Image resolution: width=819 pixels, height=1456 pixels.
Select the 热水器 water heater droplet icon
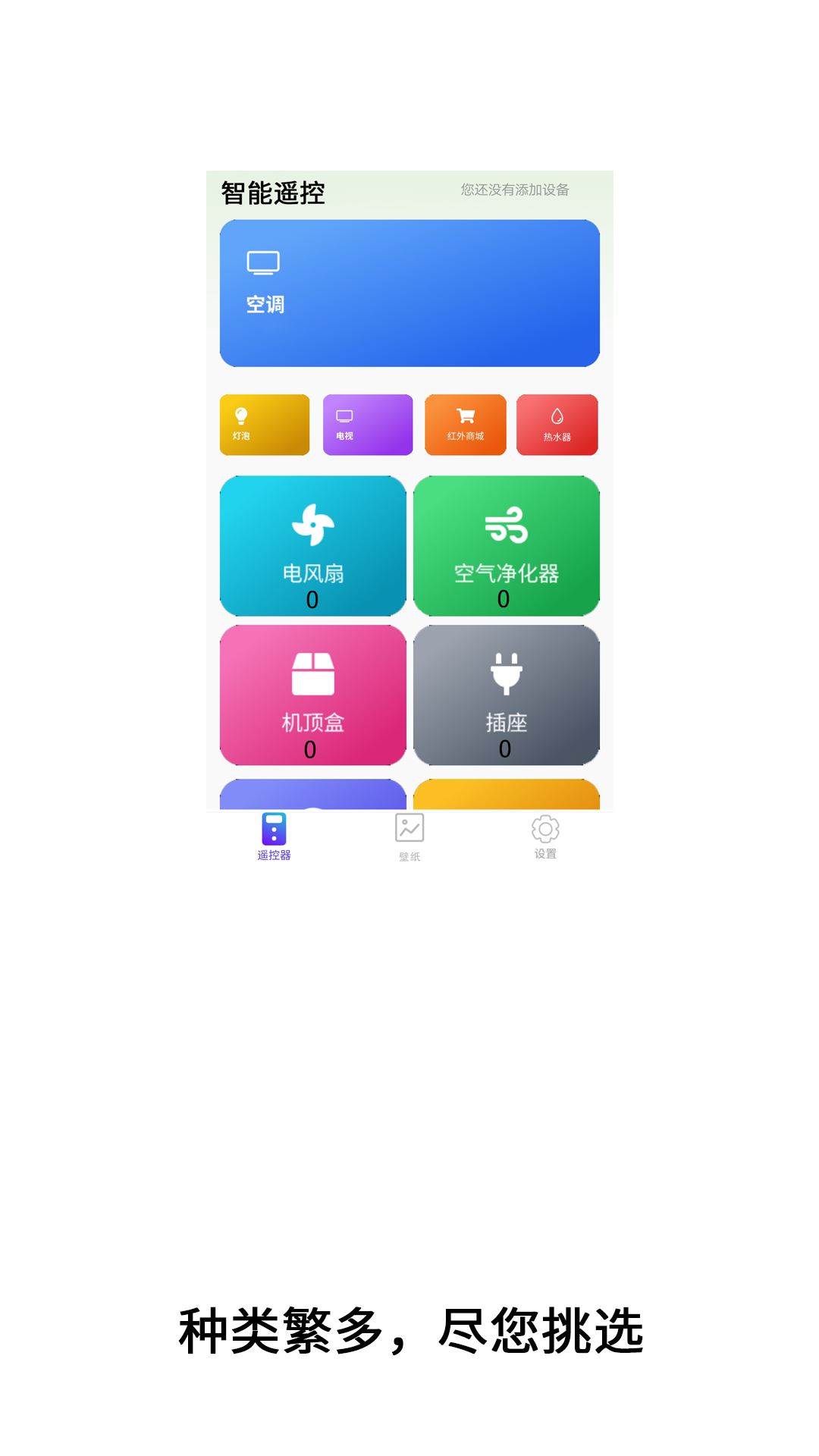[x=557, y=416]
